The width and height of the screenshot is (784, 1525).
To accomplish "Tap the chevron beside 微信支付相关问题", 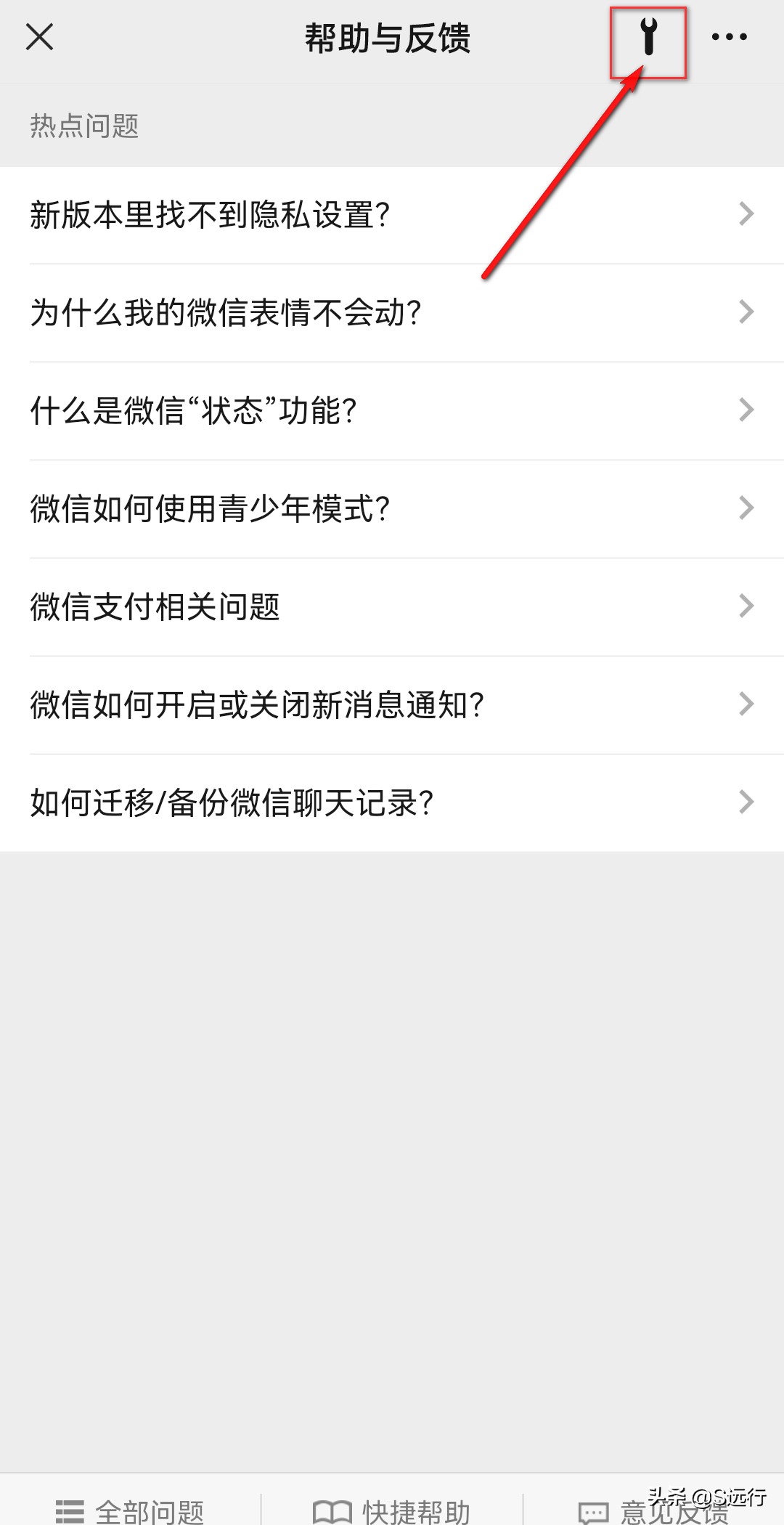I will point(746,606).
